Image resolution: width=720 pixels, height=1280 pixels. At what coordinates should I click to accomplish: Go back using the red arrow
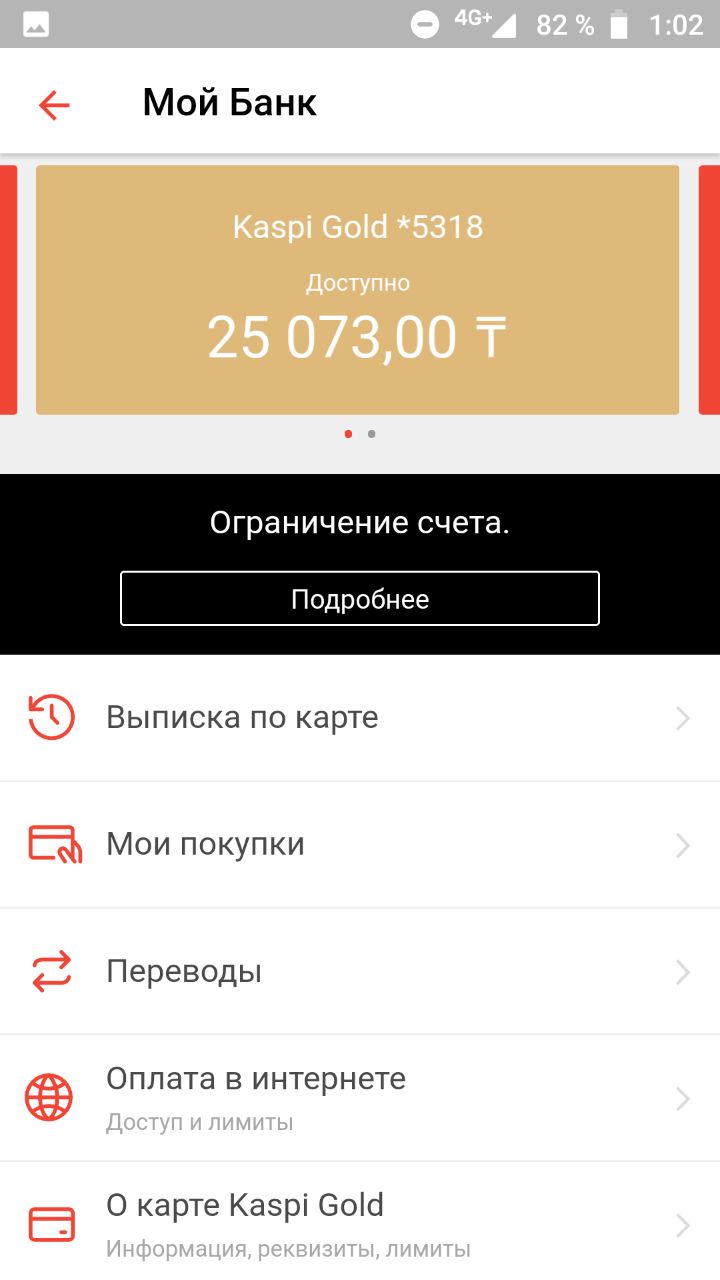point(54,104)
